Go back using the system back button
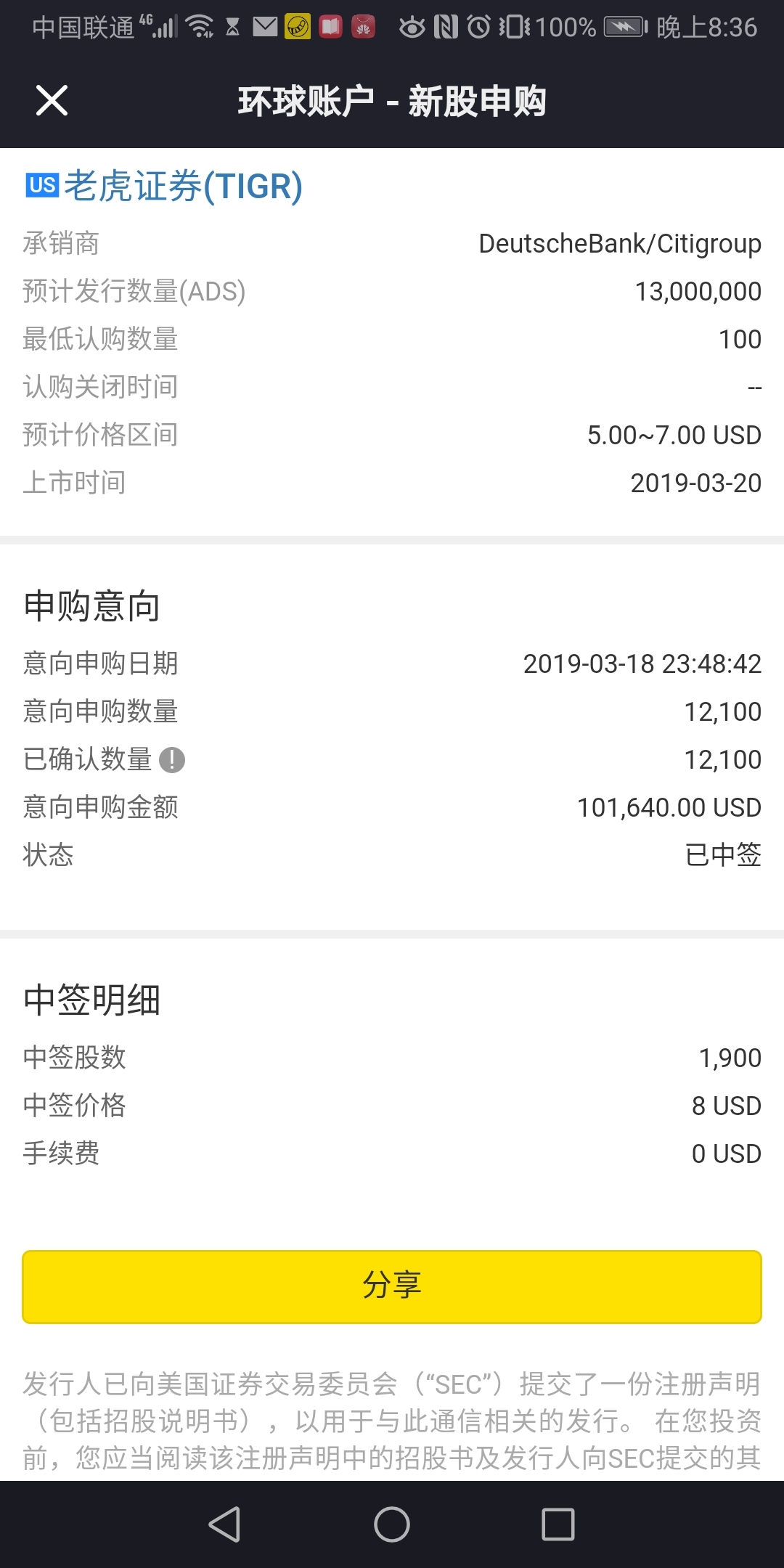 (x=224, y=1524)
